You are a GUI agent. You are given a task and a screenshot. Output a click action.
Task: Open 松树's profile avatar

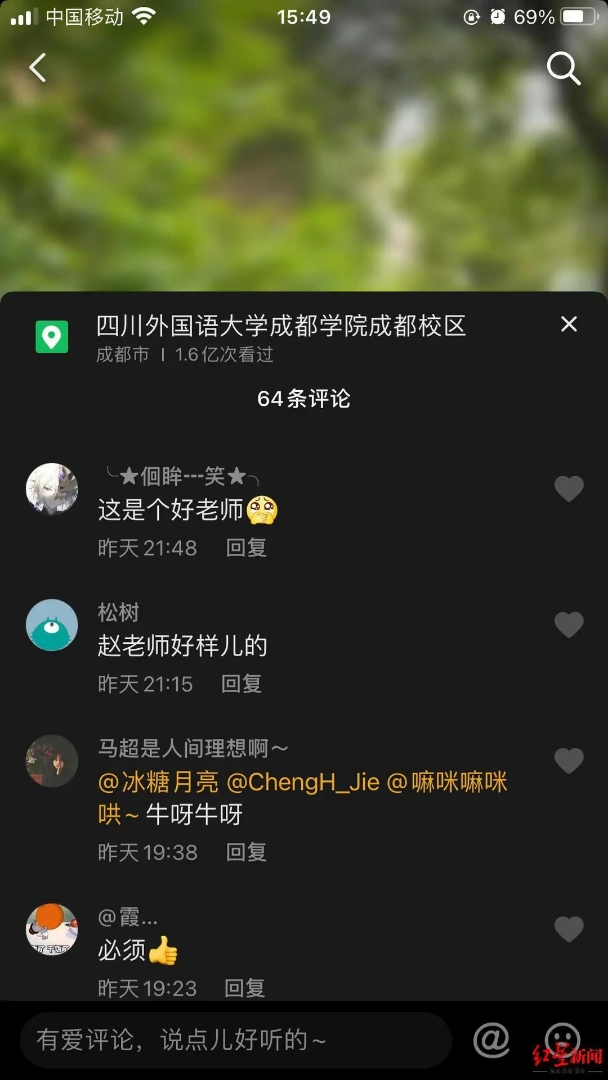tap(52, 625)
